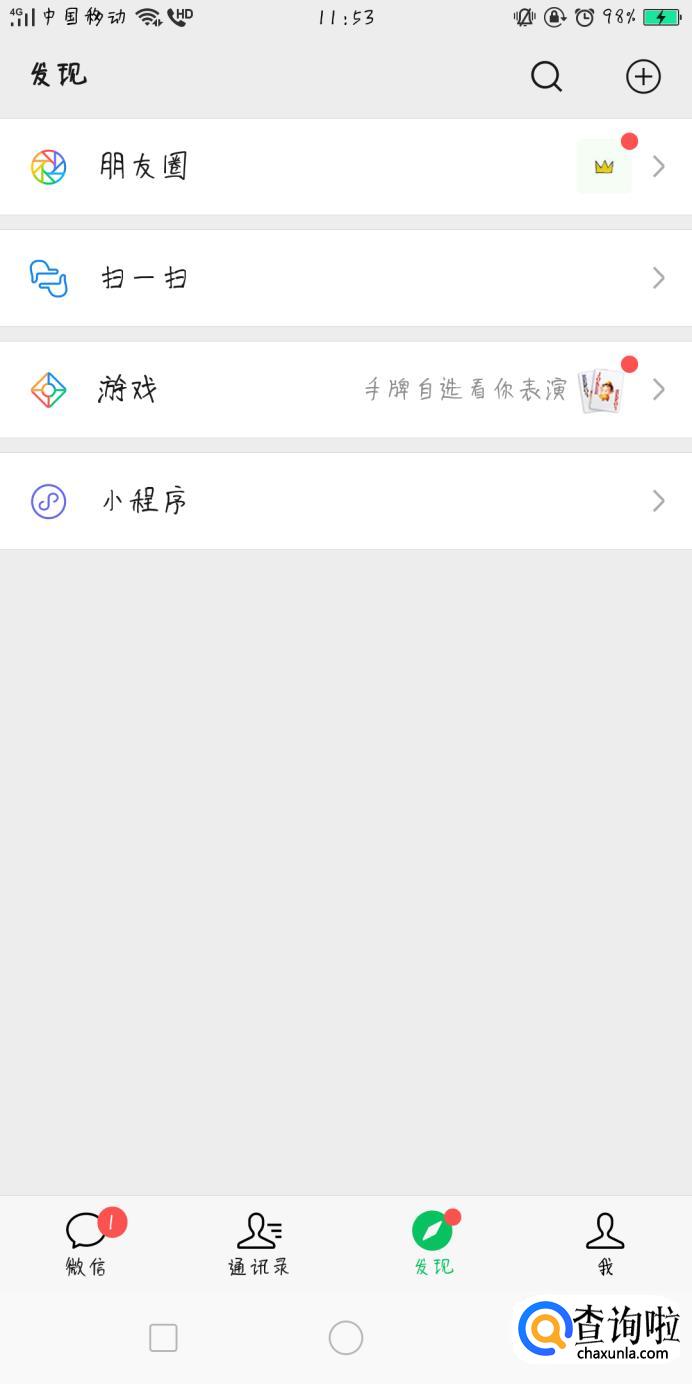Switch to the 通讯录 contacts tab
The width and height of the screenshot is (692, 1384).
(x=259, y=1243)
